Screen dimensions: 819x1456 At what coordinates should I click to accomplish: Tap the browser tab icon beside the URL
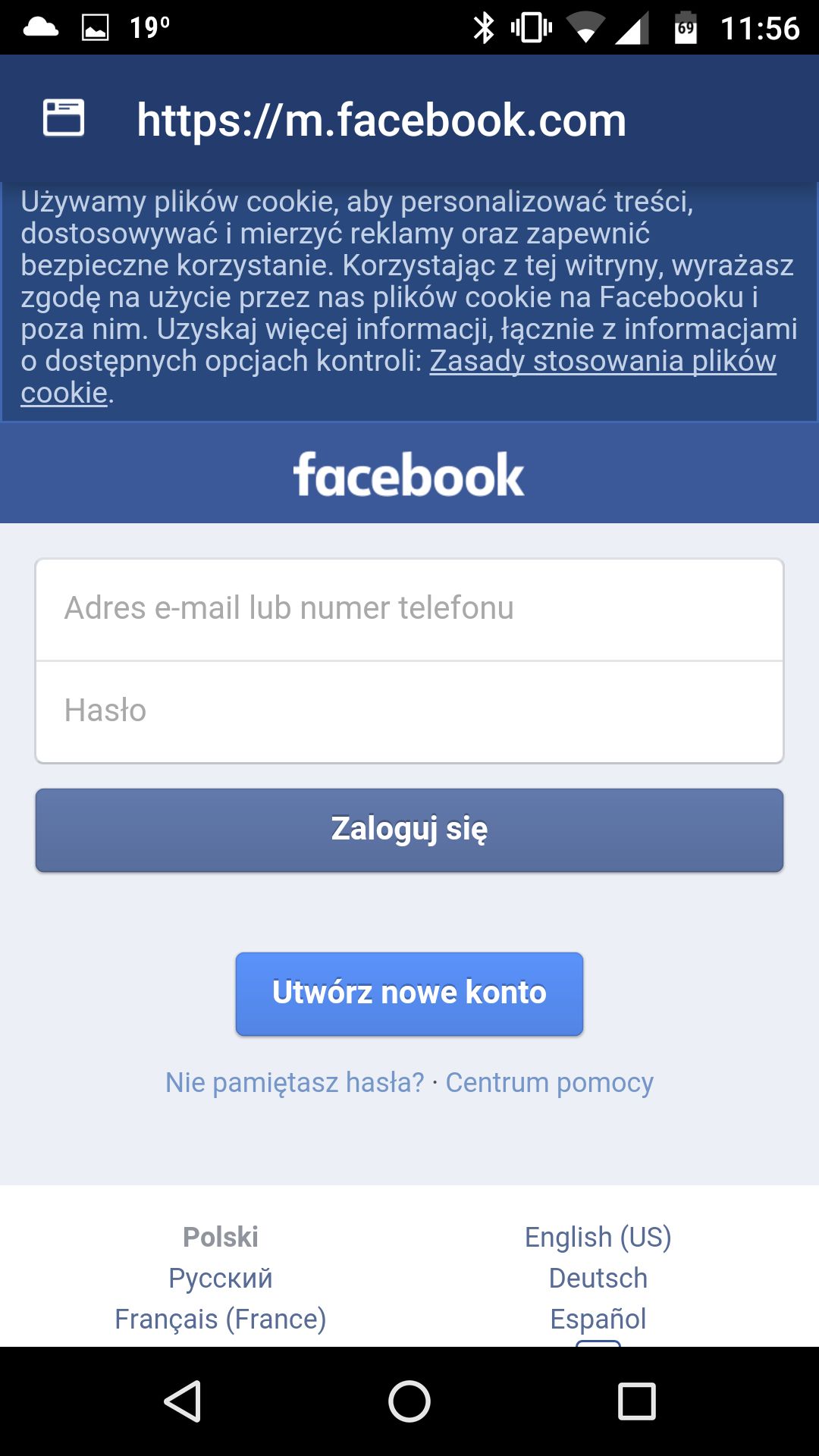coord(64,118)
